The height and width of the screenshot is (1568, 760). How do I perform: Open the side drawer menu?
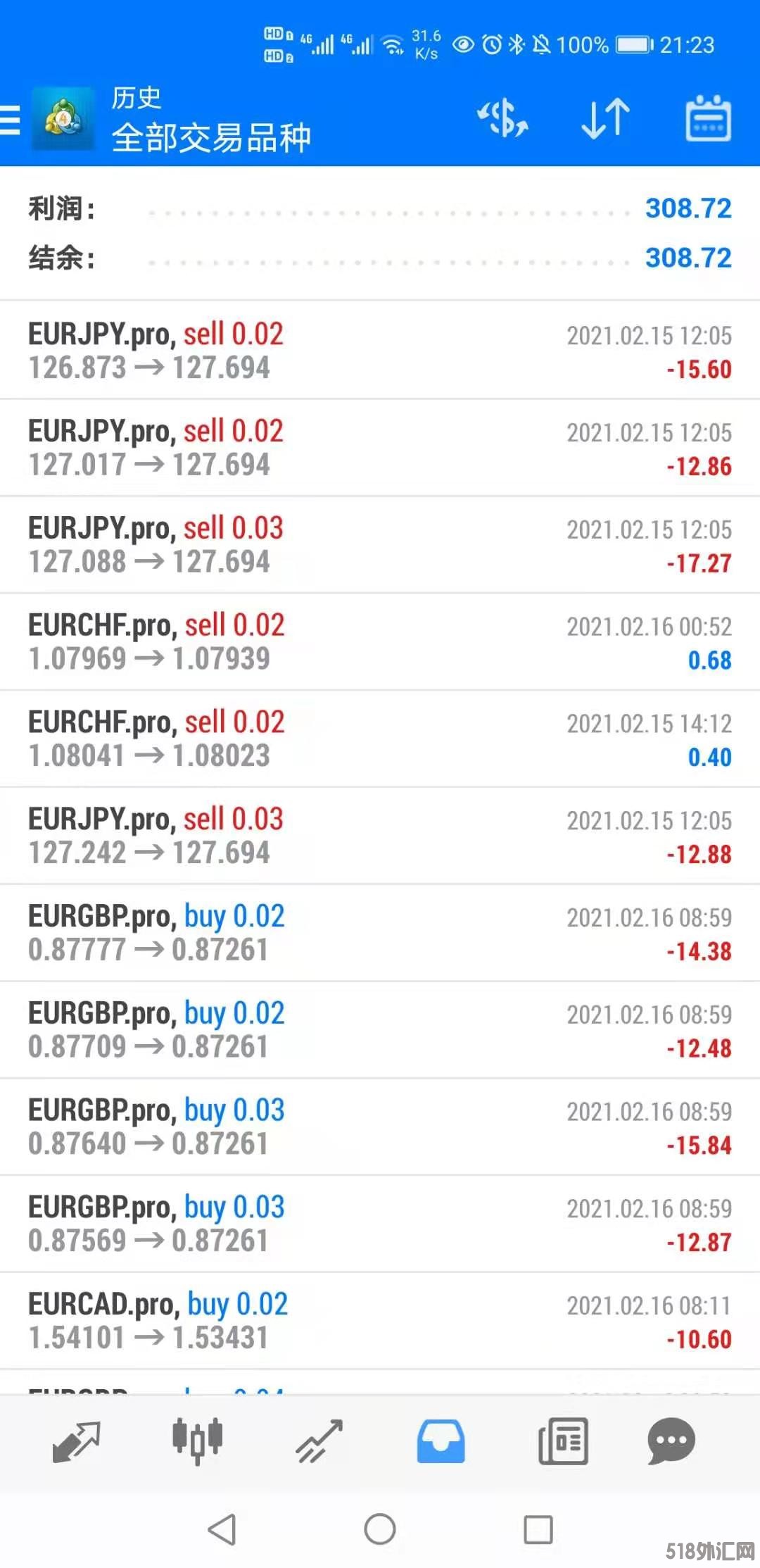pos(11,120)
